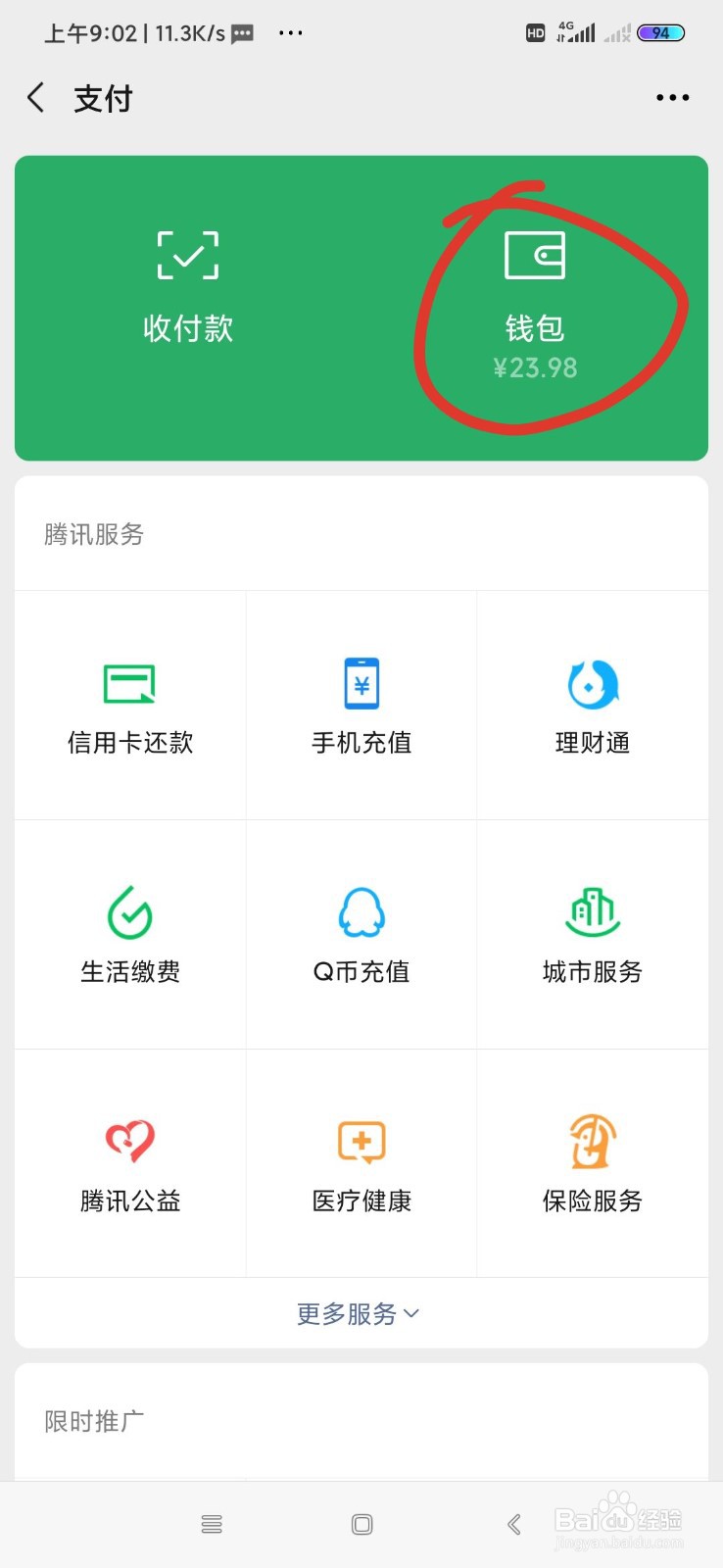Choose Q币充值 recharge

click(361, 935)
